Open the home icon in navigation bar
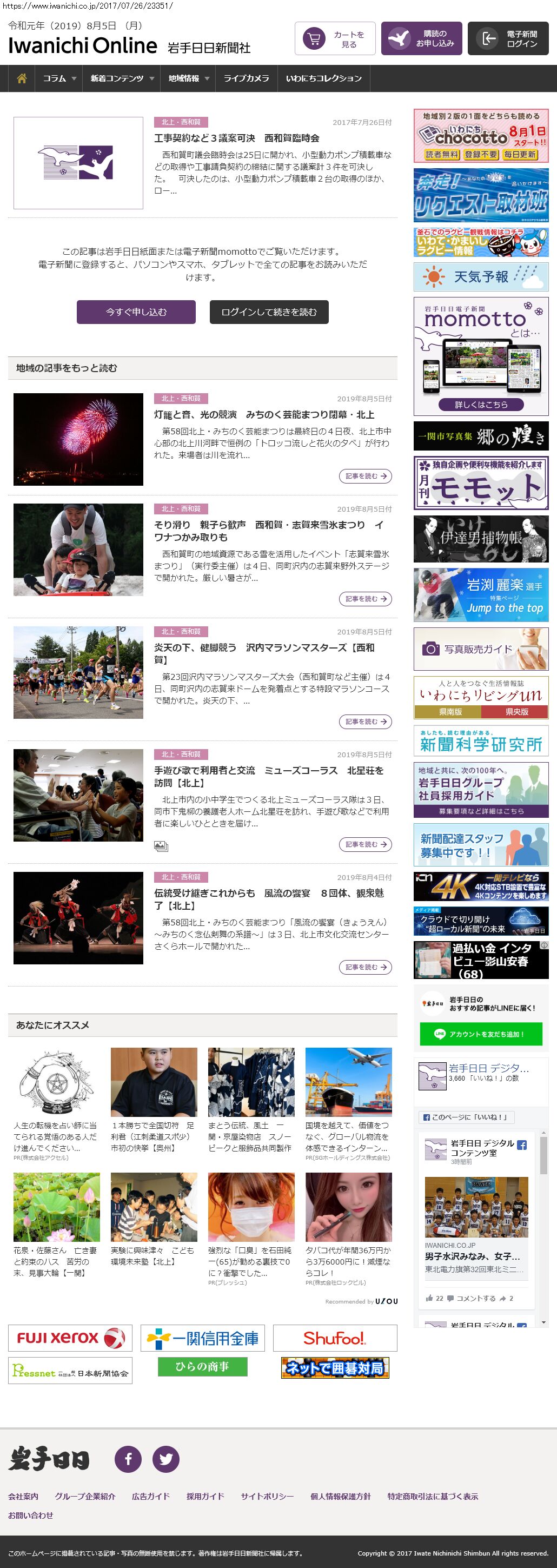Image resolution: width=557 pixels, height=1568 pixels. click(x=22, y=78)
